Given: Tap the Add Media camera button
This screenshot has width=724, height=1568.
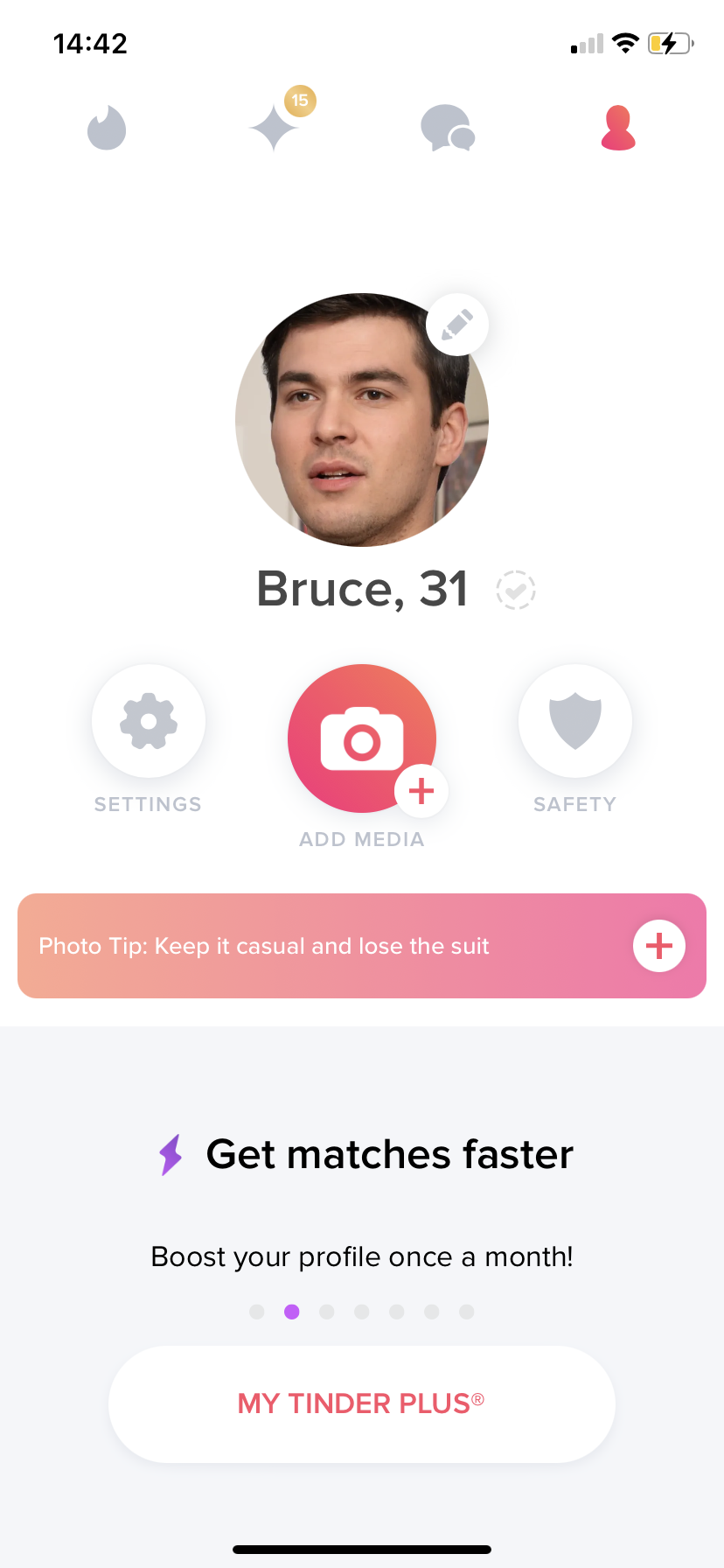Looking at the screenshot, I should pos(361,738).
